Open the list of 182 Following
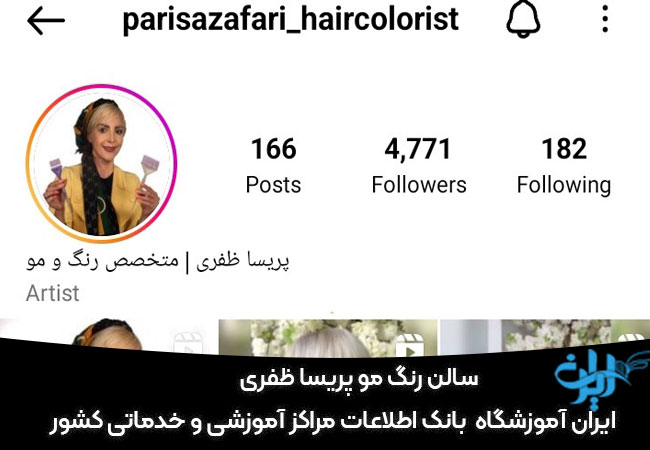 [x=563, y=166]
